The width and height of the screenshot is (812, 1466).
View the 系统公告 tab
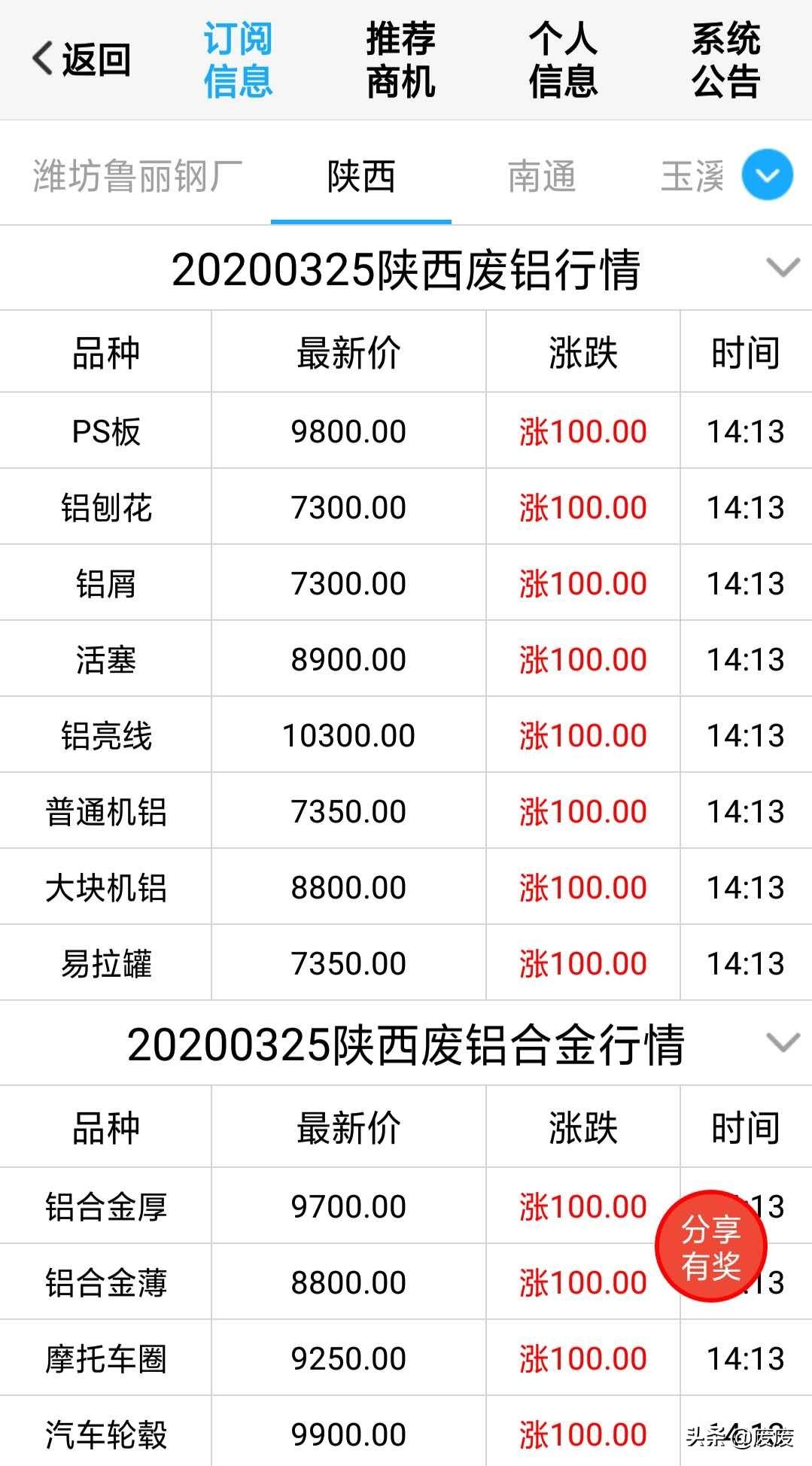725,59
